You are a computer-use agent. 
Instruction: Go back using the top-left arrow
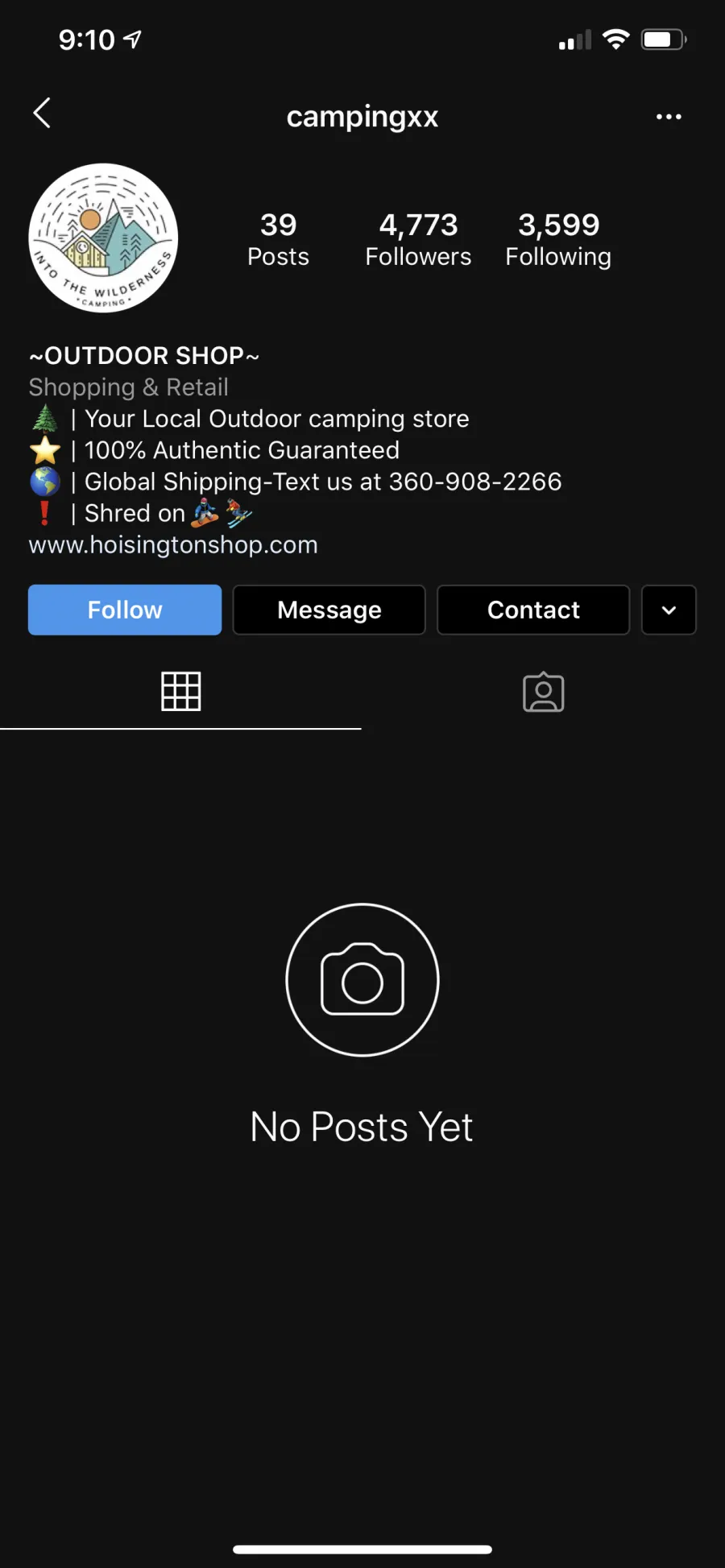[42, 114]
